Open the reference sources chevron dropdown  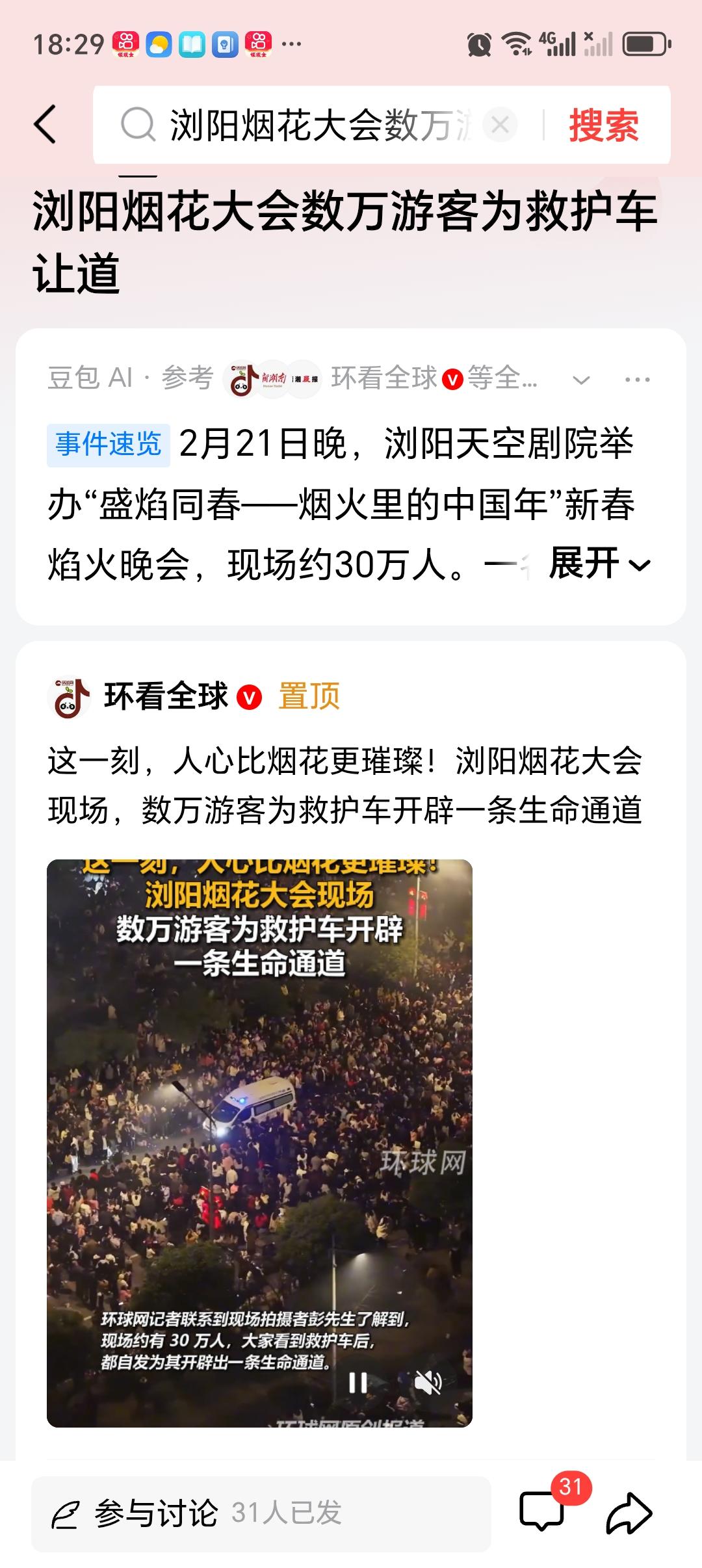(583, 380)
